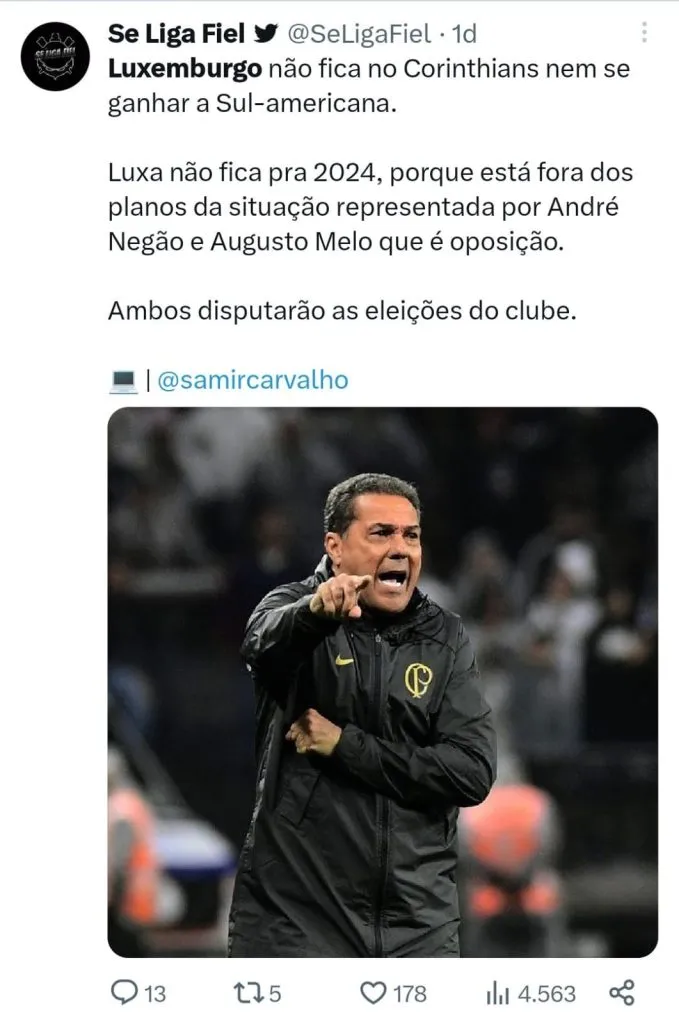
Task: Open the @samircarvalho mention link
Action: [x=252, y=380]
